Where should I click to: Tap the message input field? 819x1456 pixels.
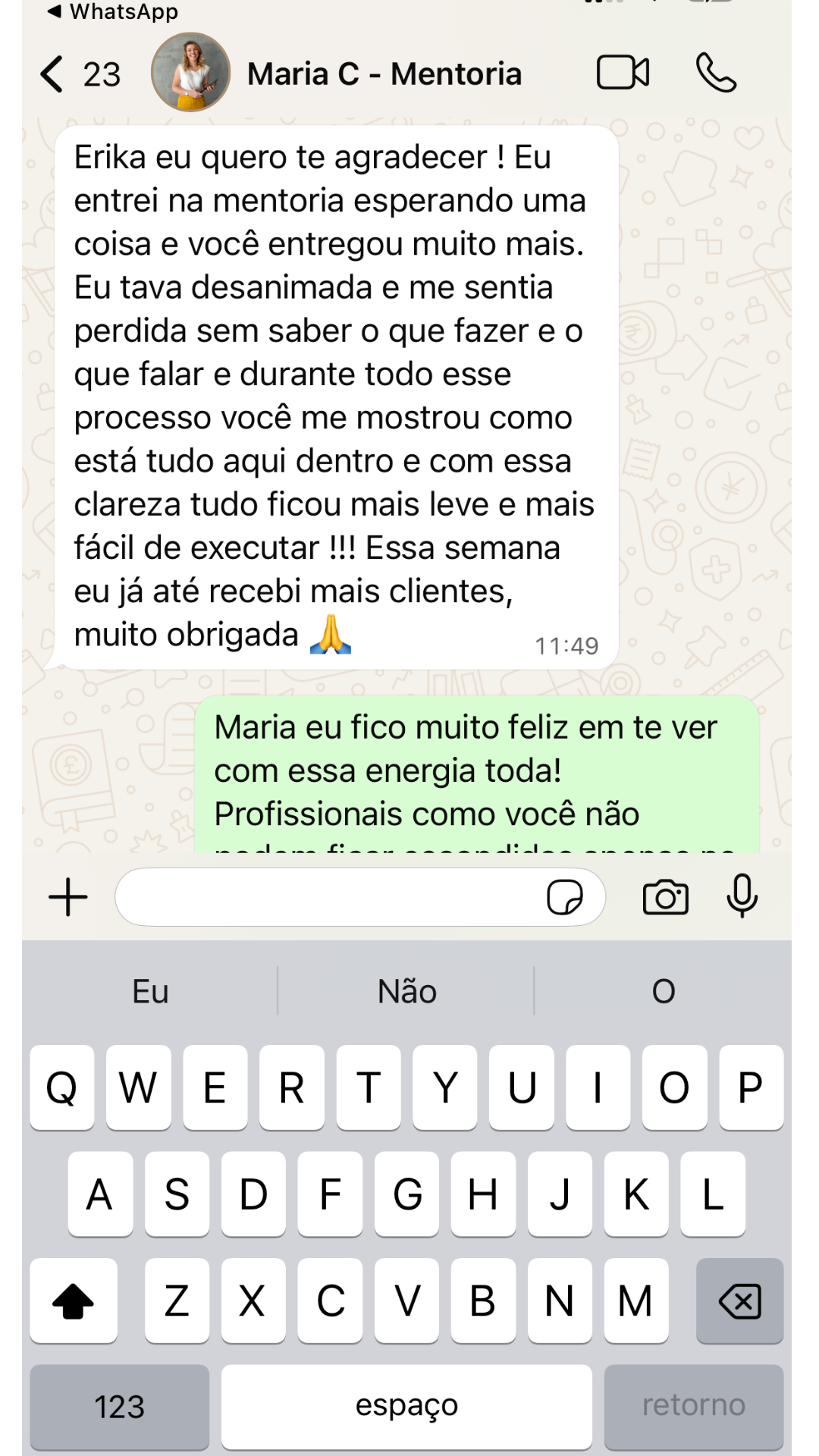(326, 897)
